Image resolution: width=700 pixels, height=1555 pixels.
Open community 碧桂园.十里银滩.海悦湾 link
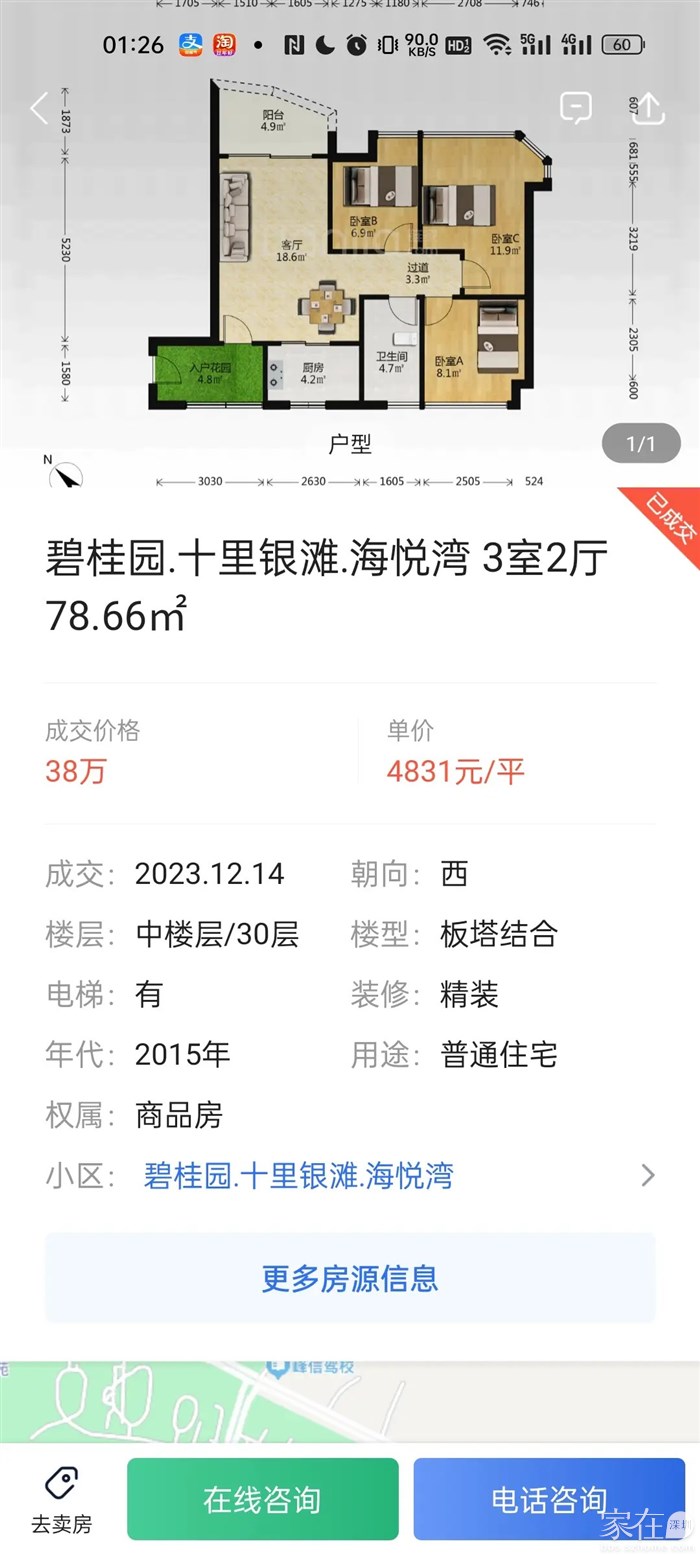click(x=299, y=1175)
